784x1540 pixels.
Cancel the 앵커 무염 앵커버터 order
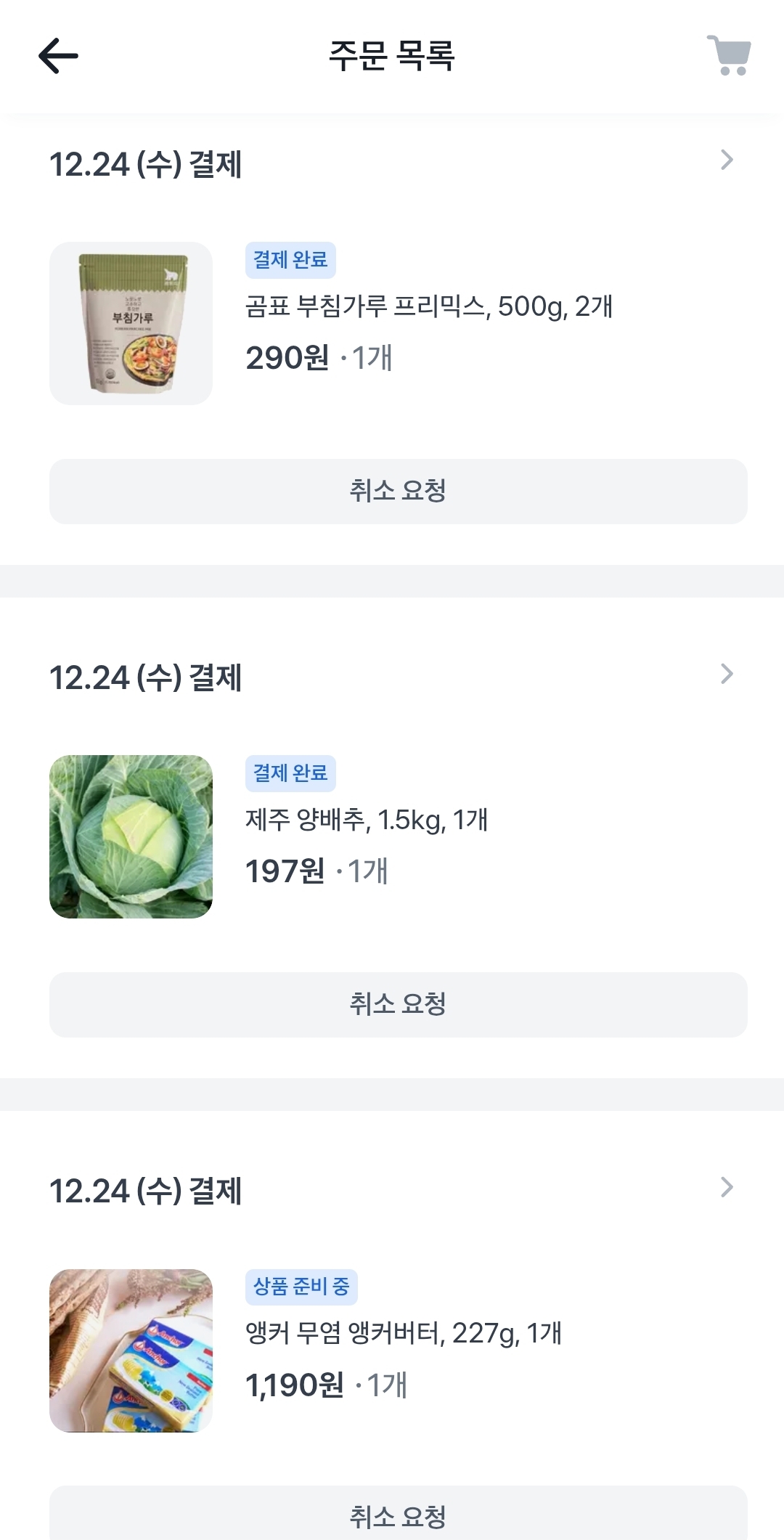point(398,1516)
